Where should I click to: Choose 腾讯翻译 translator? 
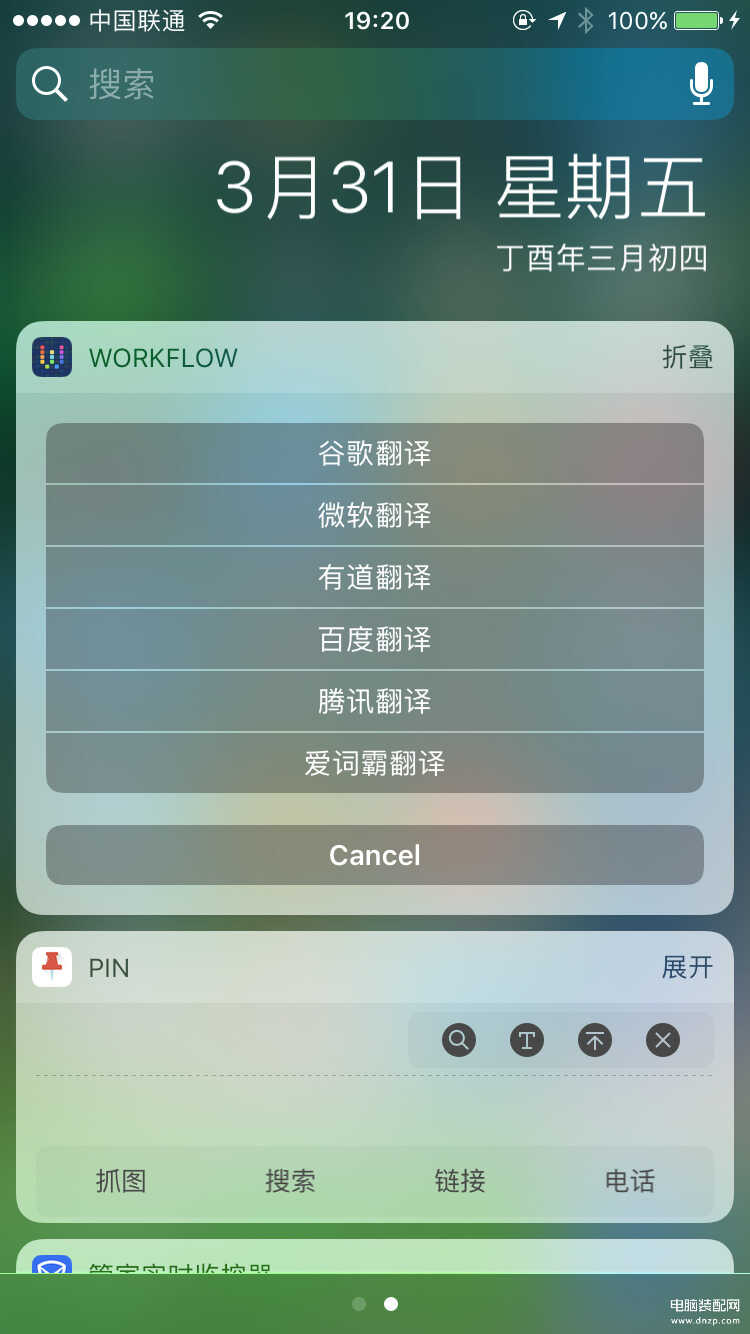coord(375,702)
